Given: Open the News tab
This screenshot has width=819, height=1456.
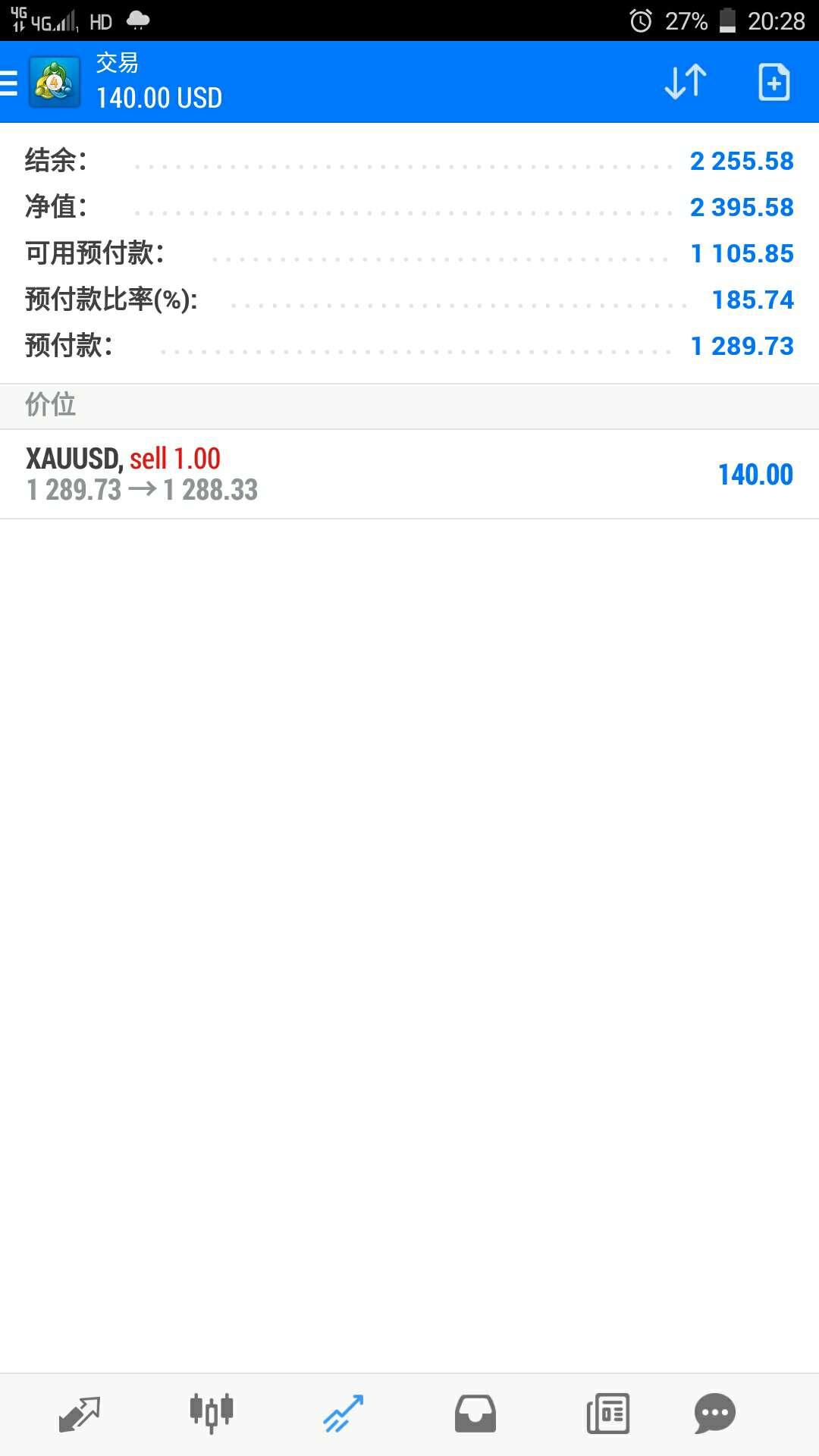Looking at the screenshot, I should [x=607, y=1414].
